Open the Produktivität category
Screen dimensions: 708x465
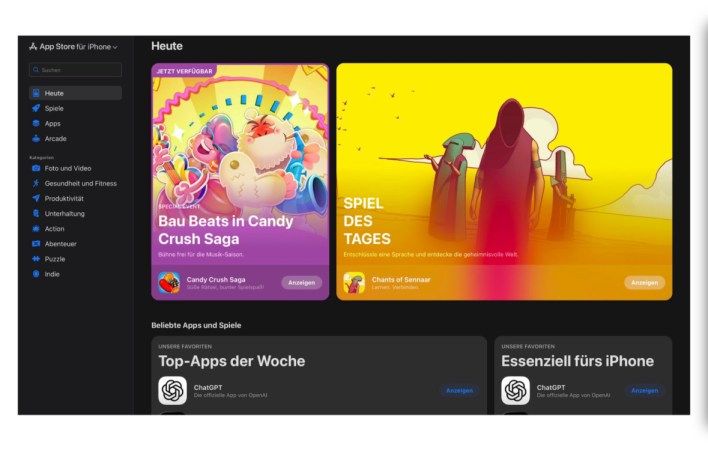click(62, 198)
